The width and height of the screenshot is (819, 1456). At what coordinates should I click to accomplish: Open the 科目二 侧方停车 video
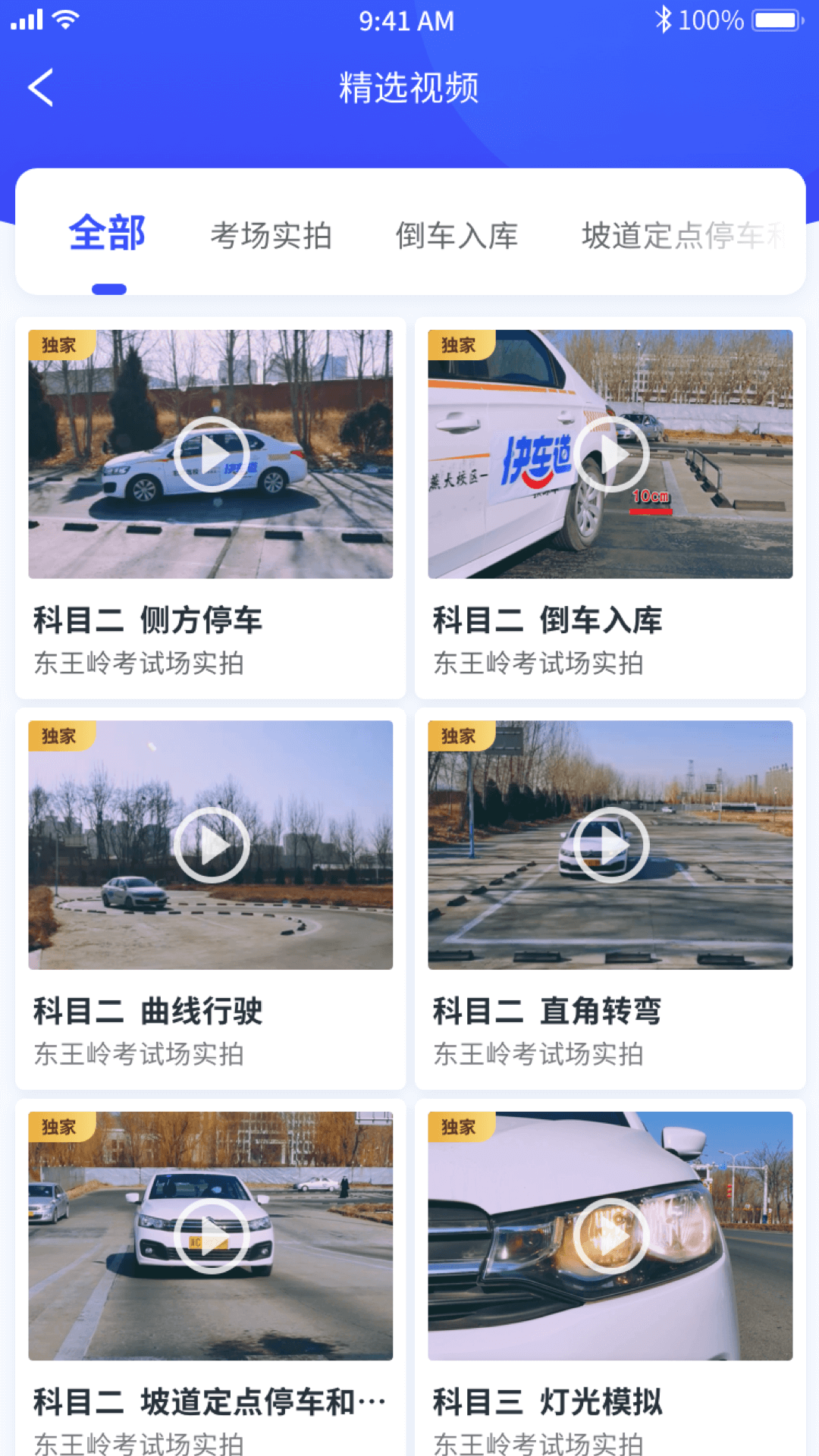point(211,454)
